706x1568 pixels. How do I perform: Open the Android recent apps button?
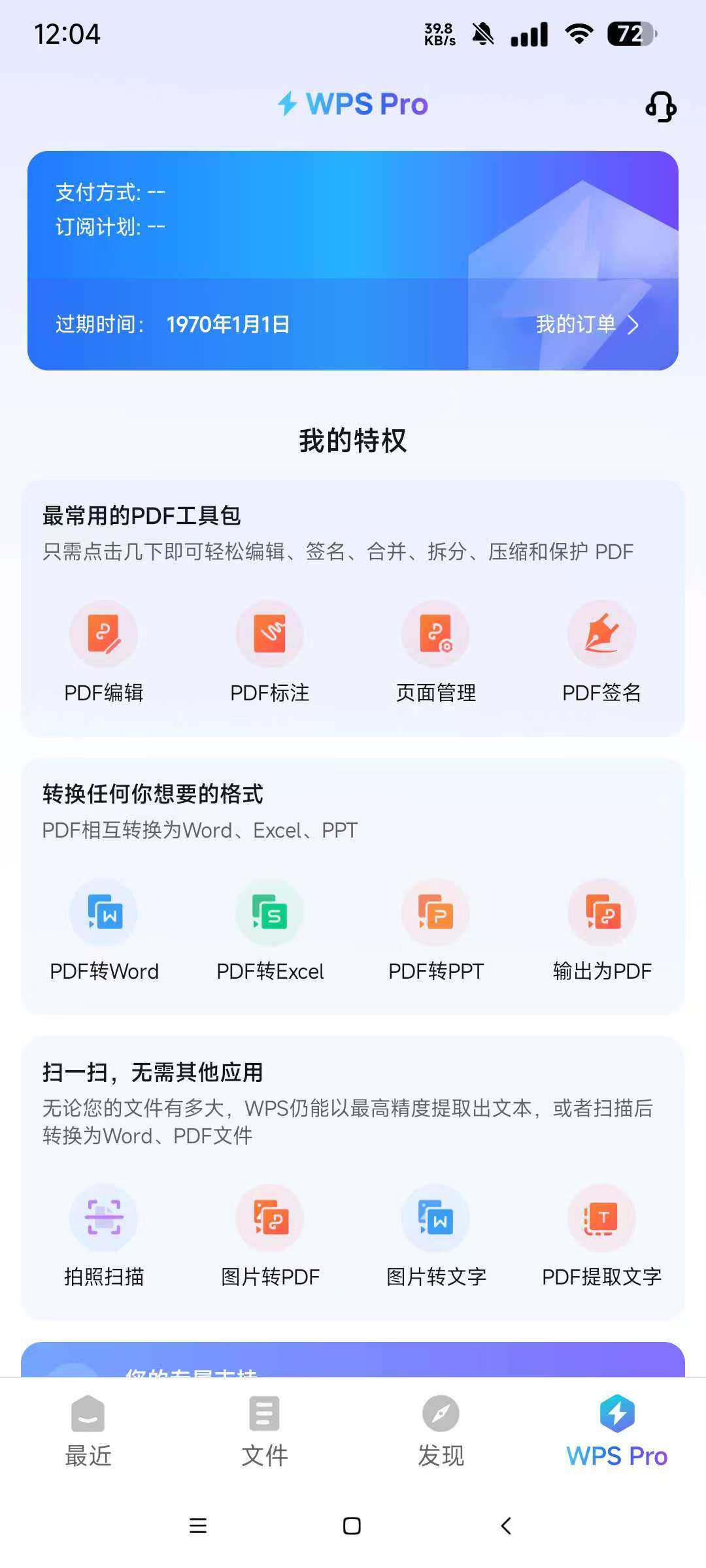click(x=197, y=1527)
